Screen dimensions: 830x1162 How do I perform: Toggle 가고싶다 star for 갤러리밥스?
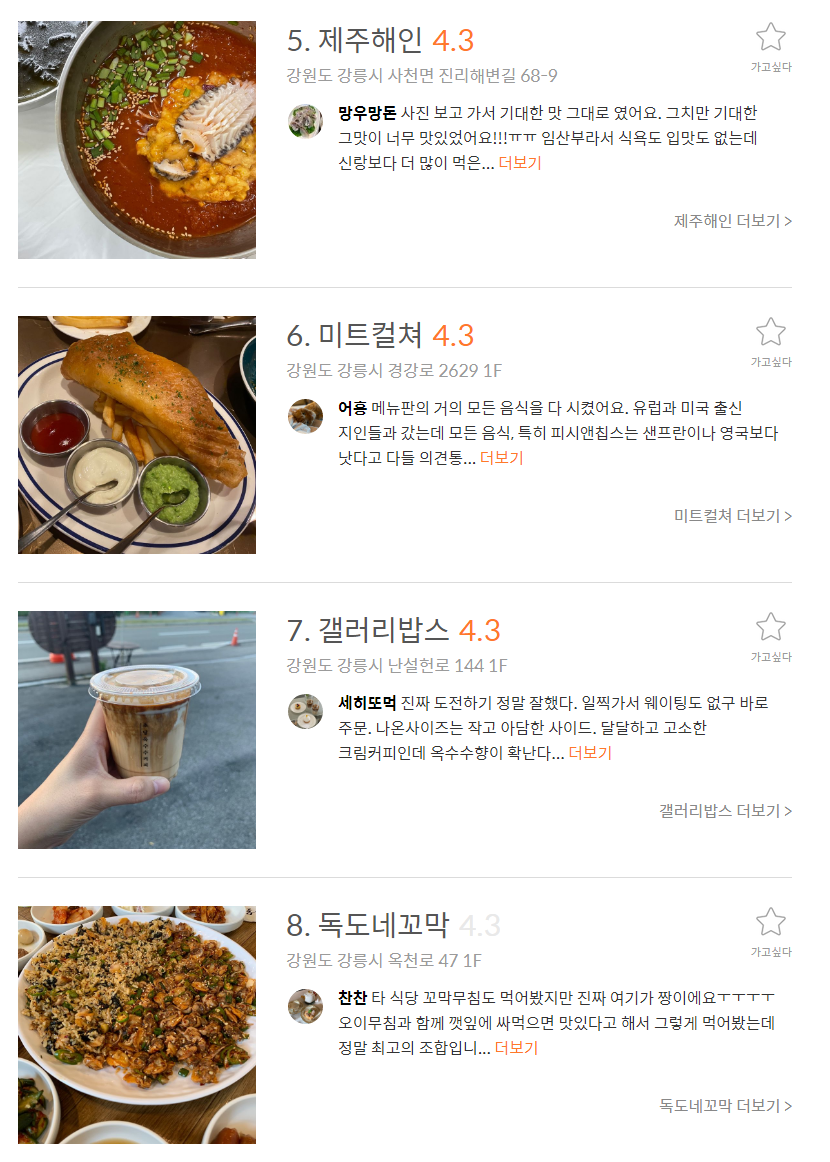coord(771,626)
